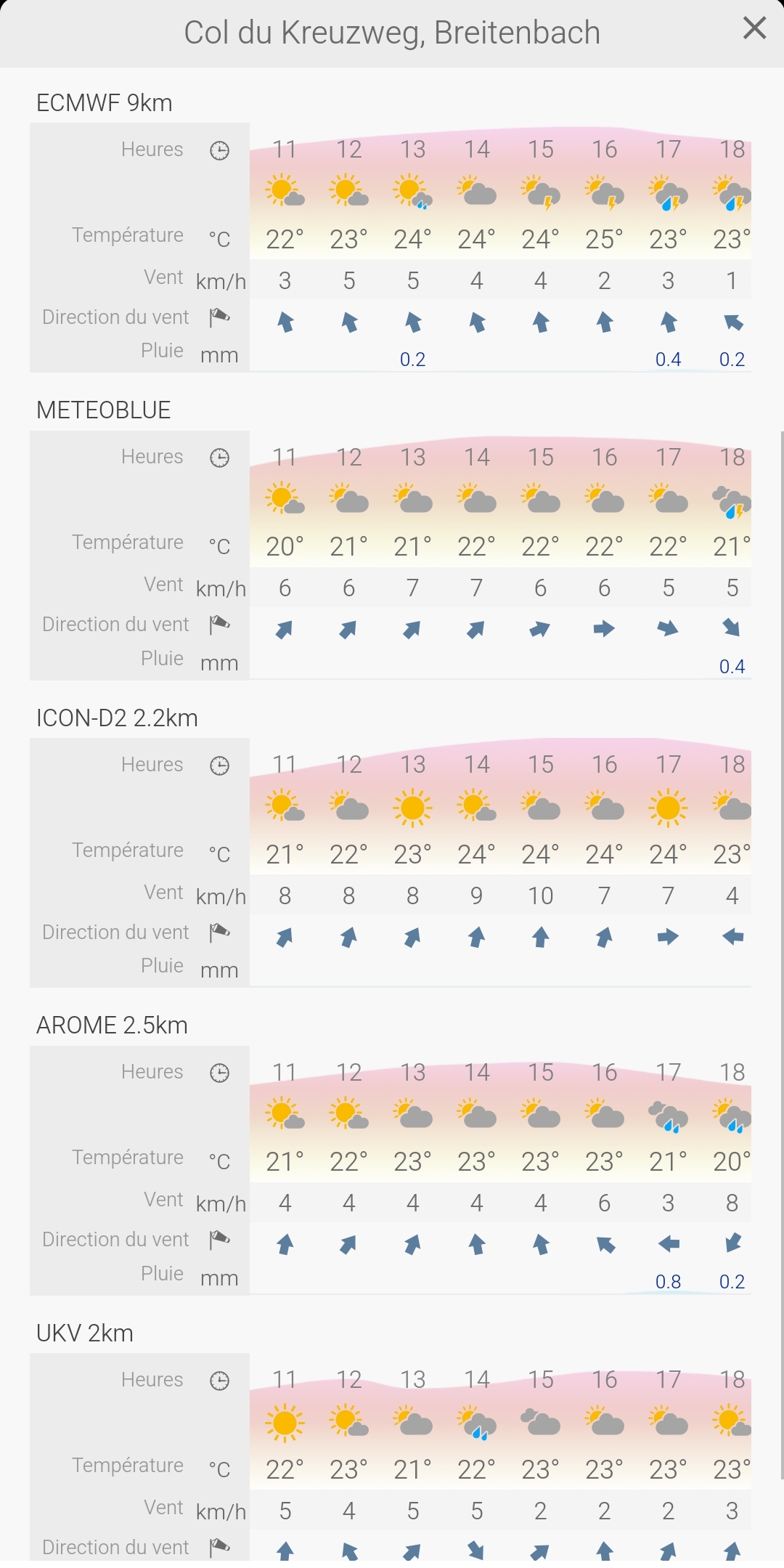The height and width of the screenshot is (1568, 784).
Task: Close the Col du Kreuzweg forecast panel
Action: [754, 29]
